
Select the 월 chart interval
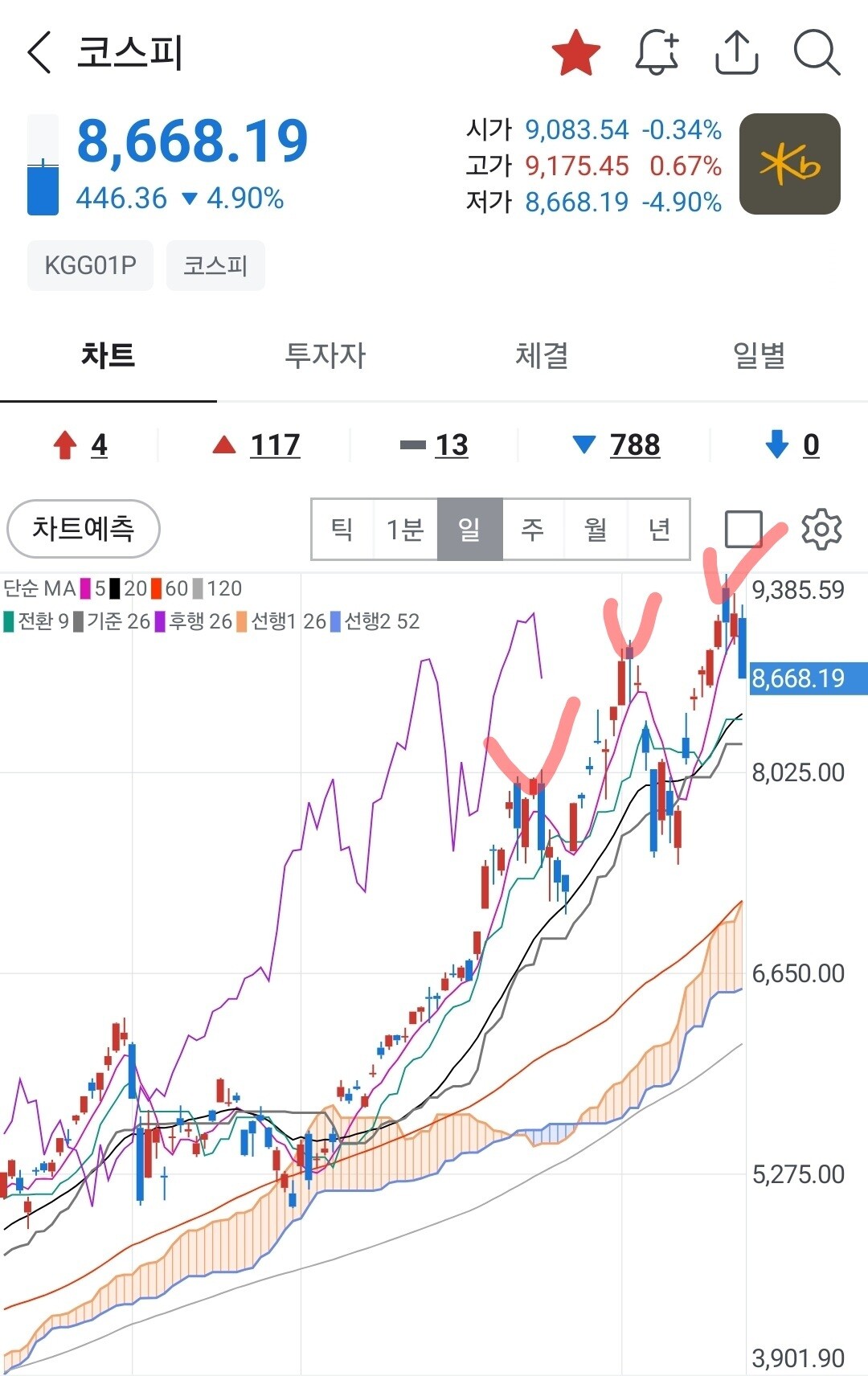(596, 529)
